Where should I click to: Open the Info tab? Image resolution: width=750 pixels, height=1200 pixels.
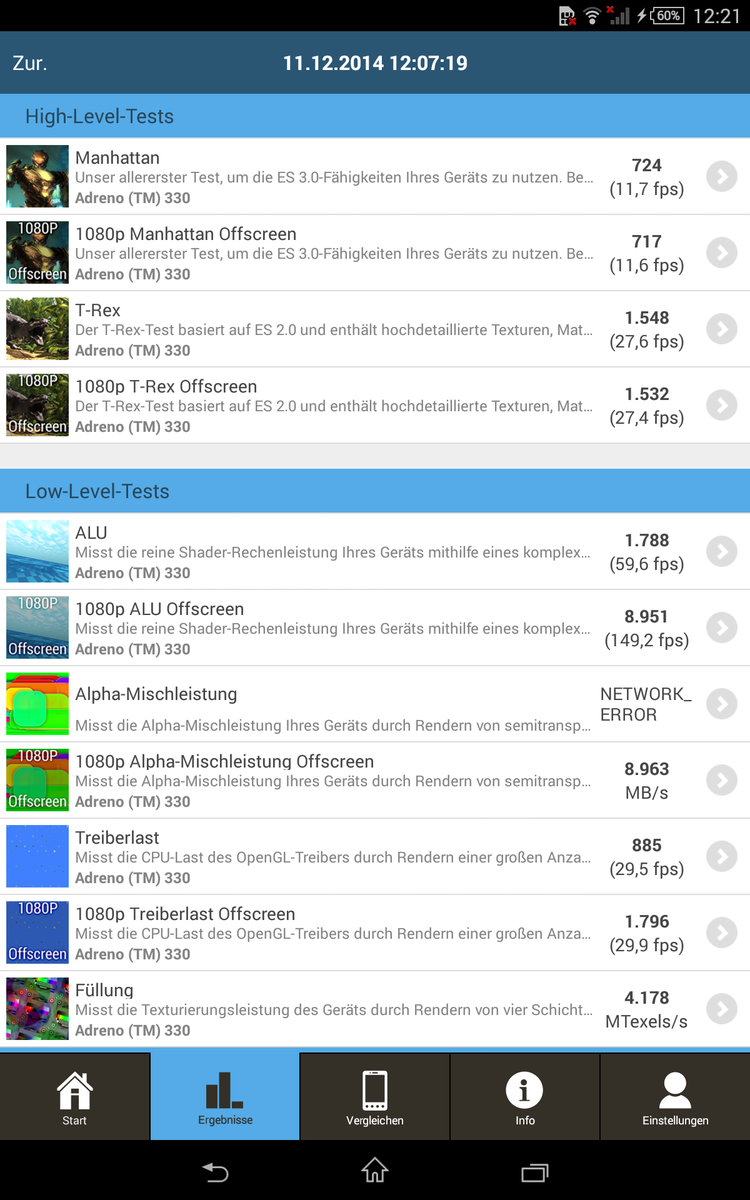pos(525,1097)
